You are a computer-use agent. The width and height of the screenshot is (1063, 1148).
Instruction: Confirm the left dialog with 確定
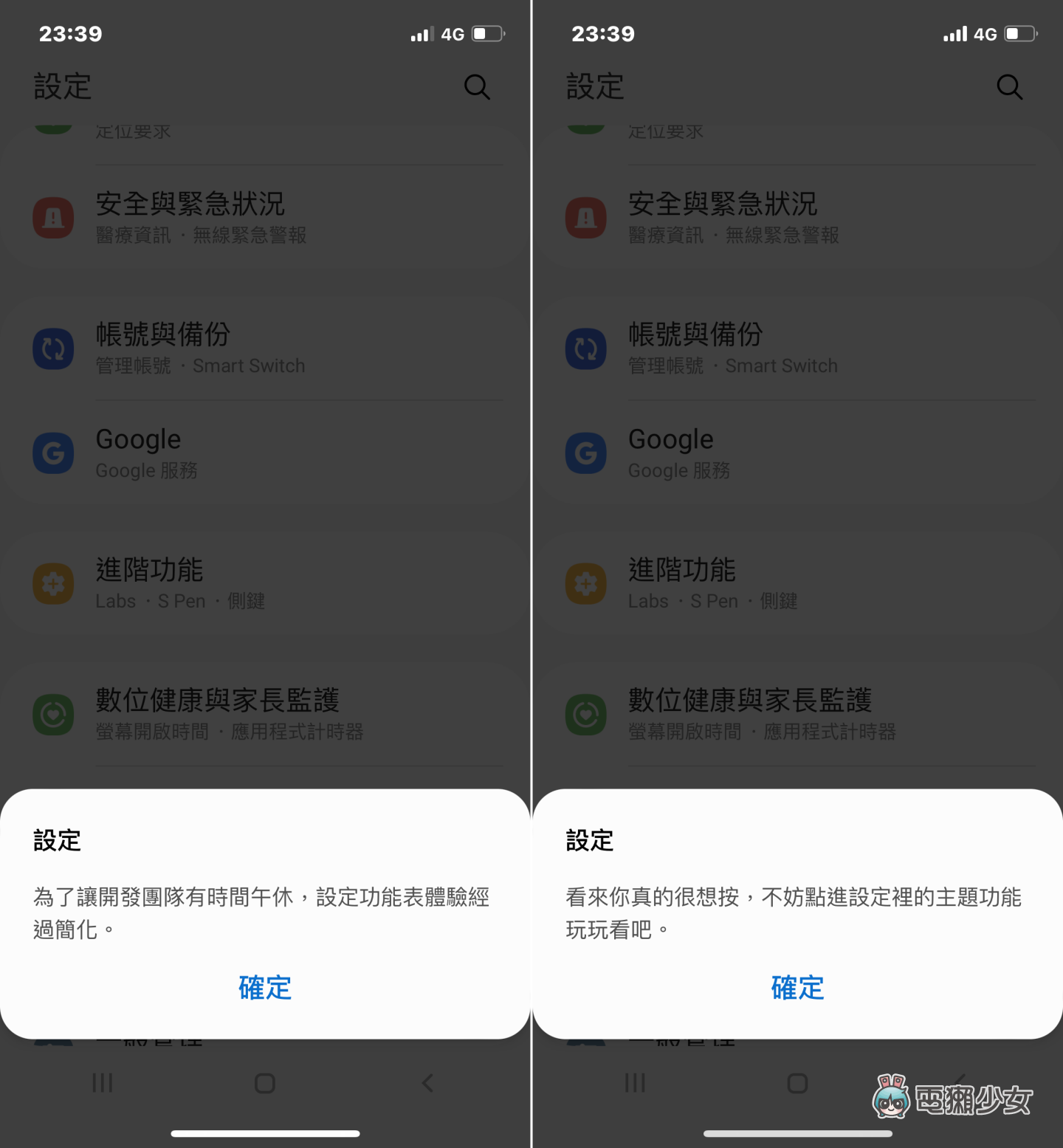[265, 989]
